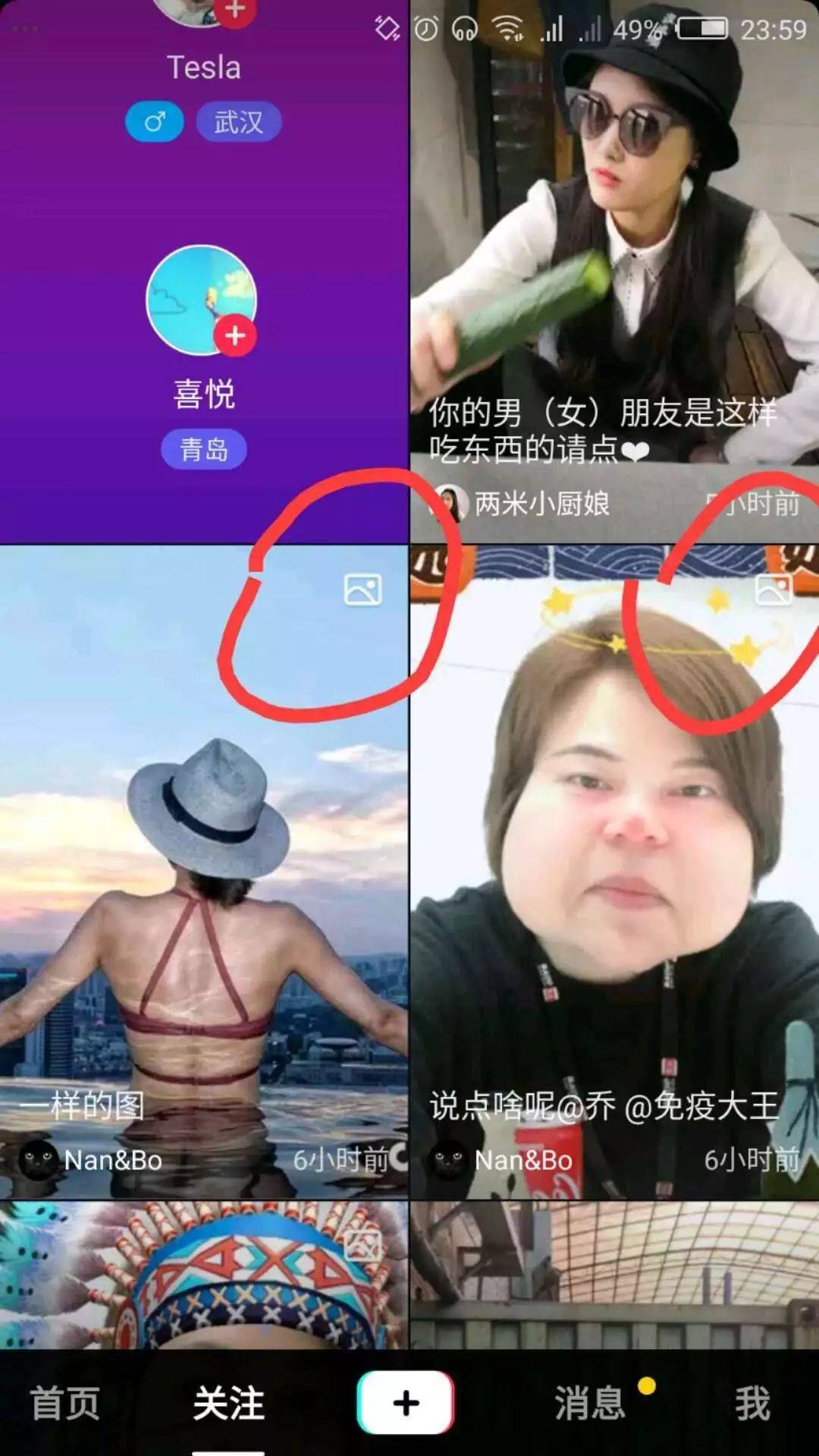View 两米小厨娘's profile avatar
Image resolution: width=819 pixels, height=1456 pixels.
pyautogui.click(x=451, y=503)
